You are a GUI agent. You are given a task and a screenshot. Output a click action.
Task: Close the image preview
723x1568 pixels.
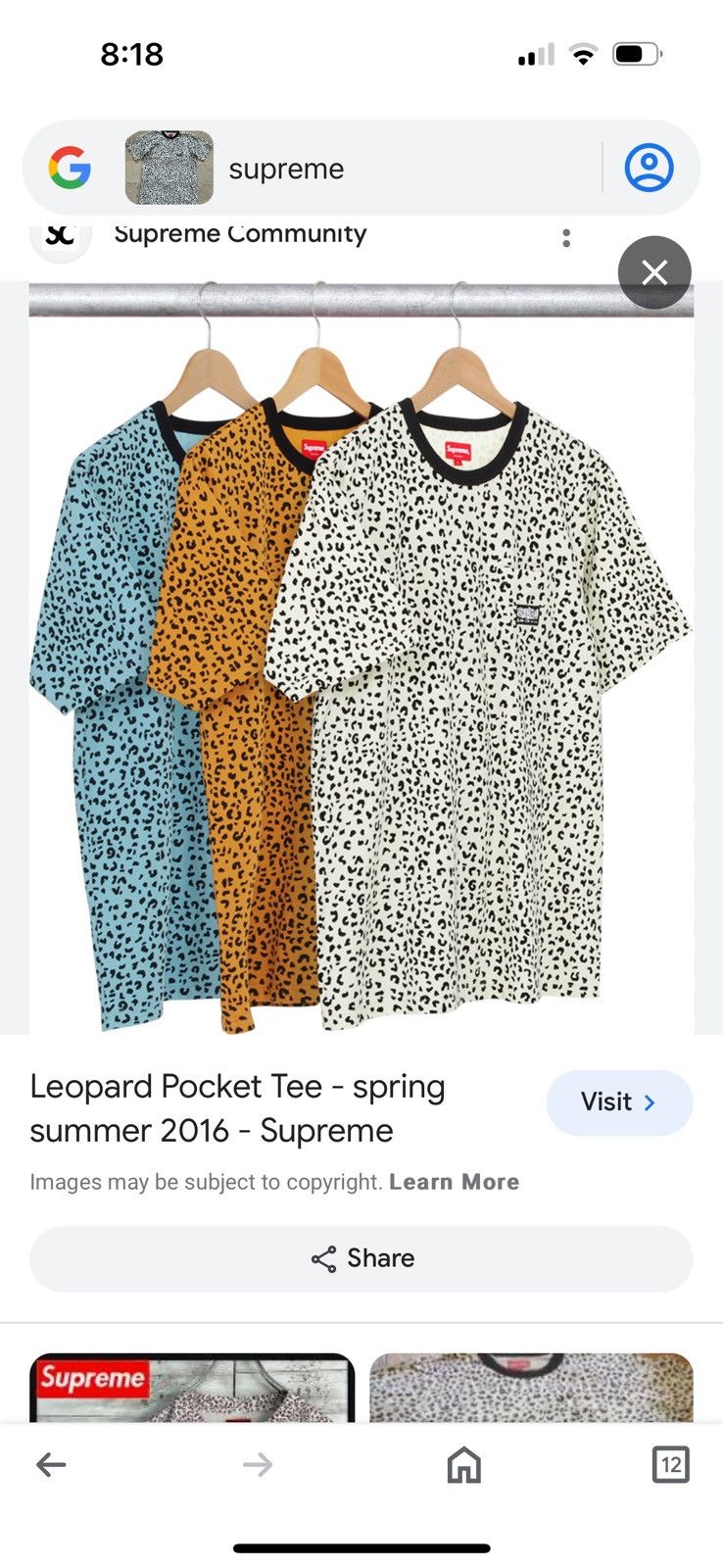point(654,272)
